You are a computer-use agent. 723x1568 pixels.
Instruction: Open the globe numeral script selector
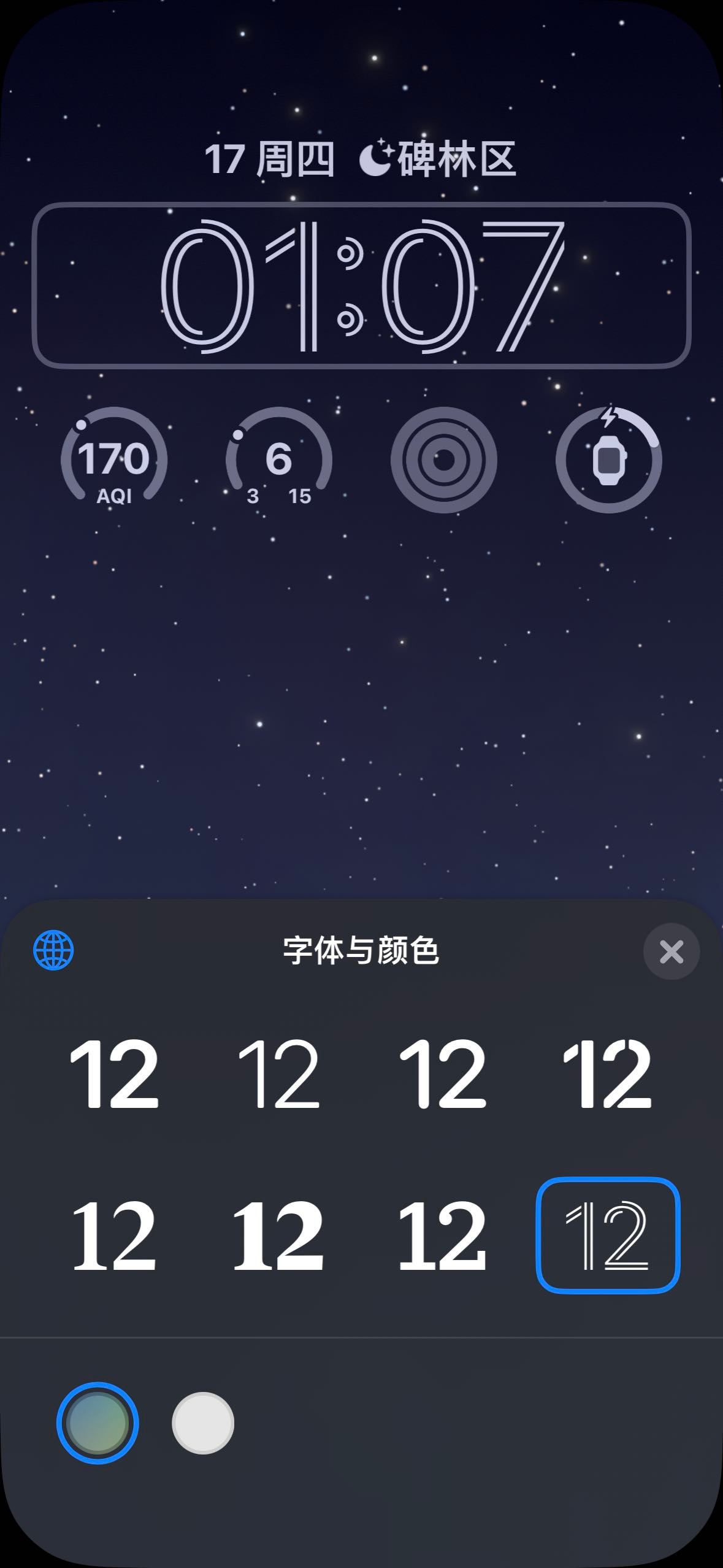[x=53, y=950]
